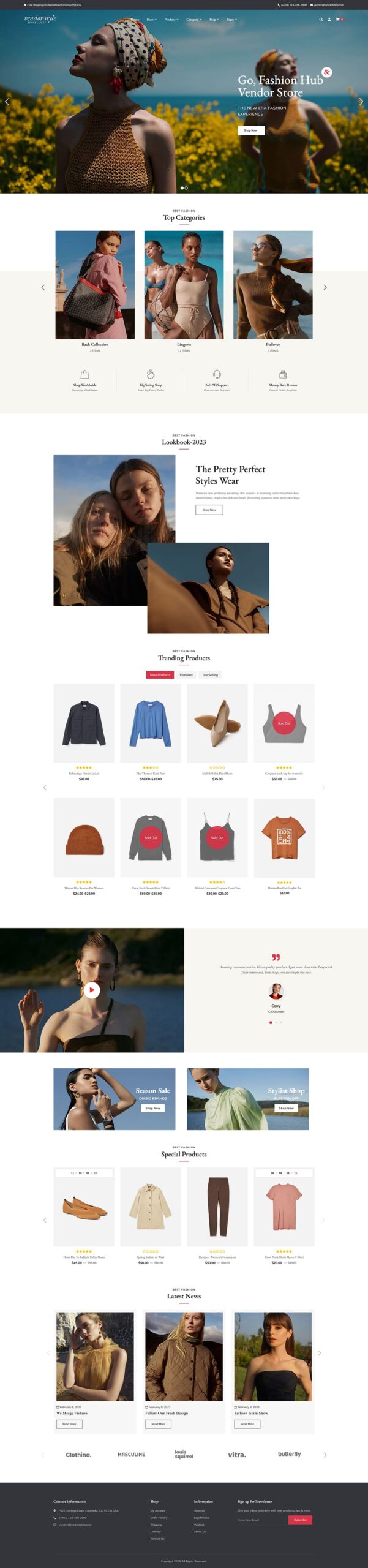Tap Shop Now under Pretty Perfect Styles

pos(209,510)
